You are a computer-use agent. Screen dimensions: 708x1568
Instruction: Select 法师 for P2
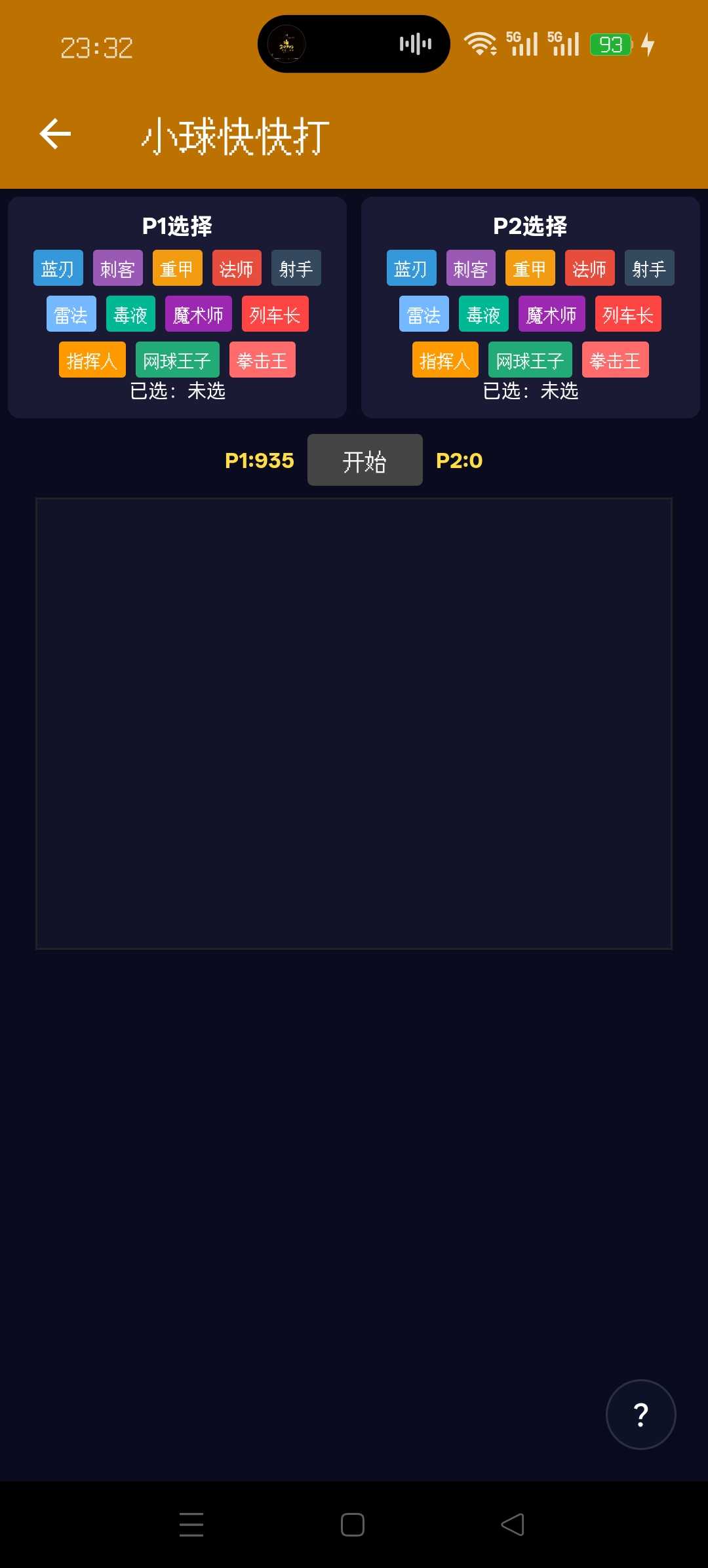tap(589, 268)
